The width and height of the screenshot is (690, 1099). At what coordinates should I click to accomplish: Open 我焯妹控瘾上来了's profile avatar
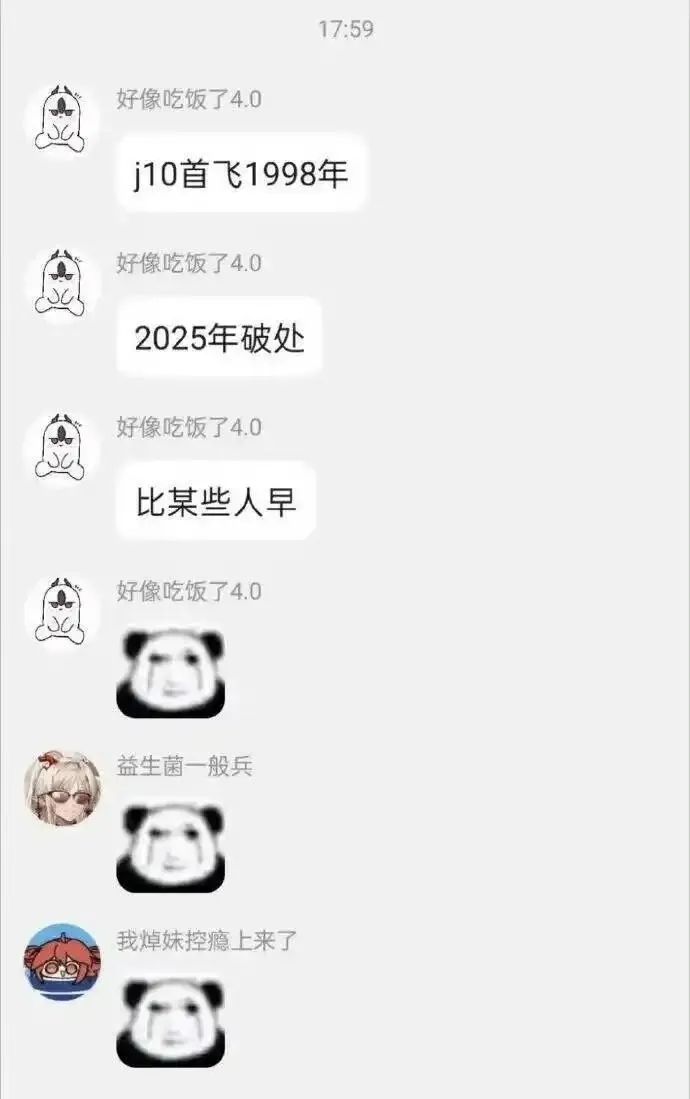[x=62, y=962]
